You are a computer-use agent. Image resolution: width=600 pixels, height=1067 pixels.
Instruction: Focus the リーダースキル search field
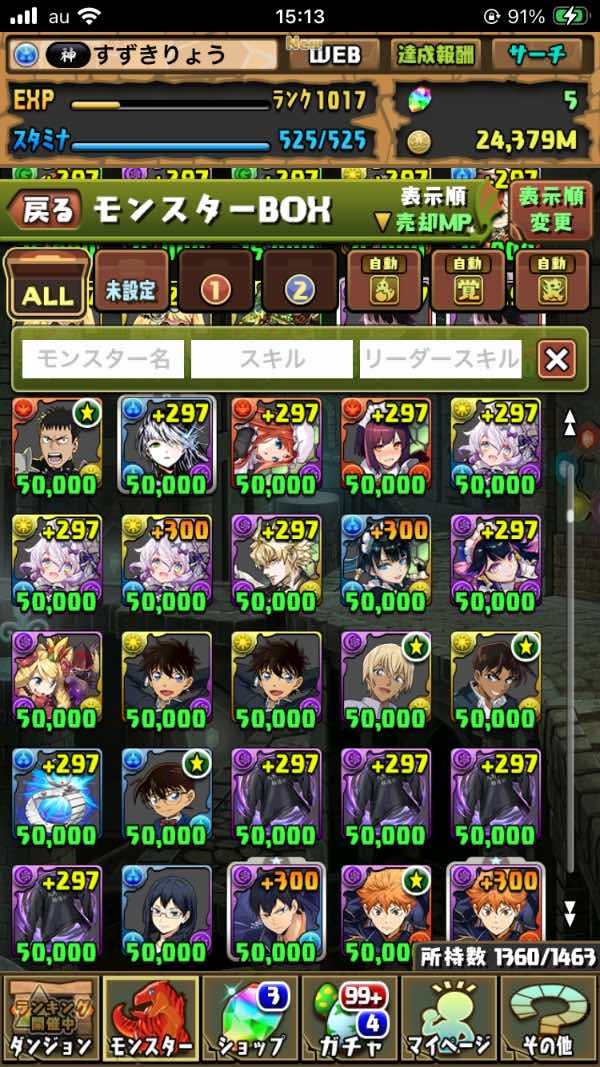click(441, 358)
